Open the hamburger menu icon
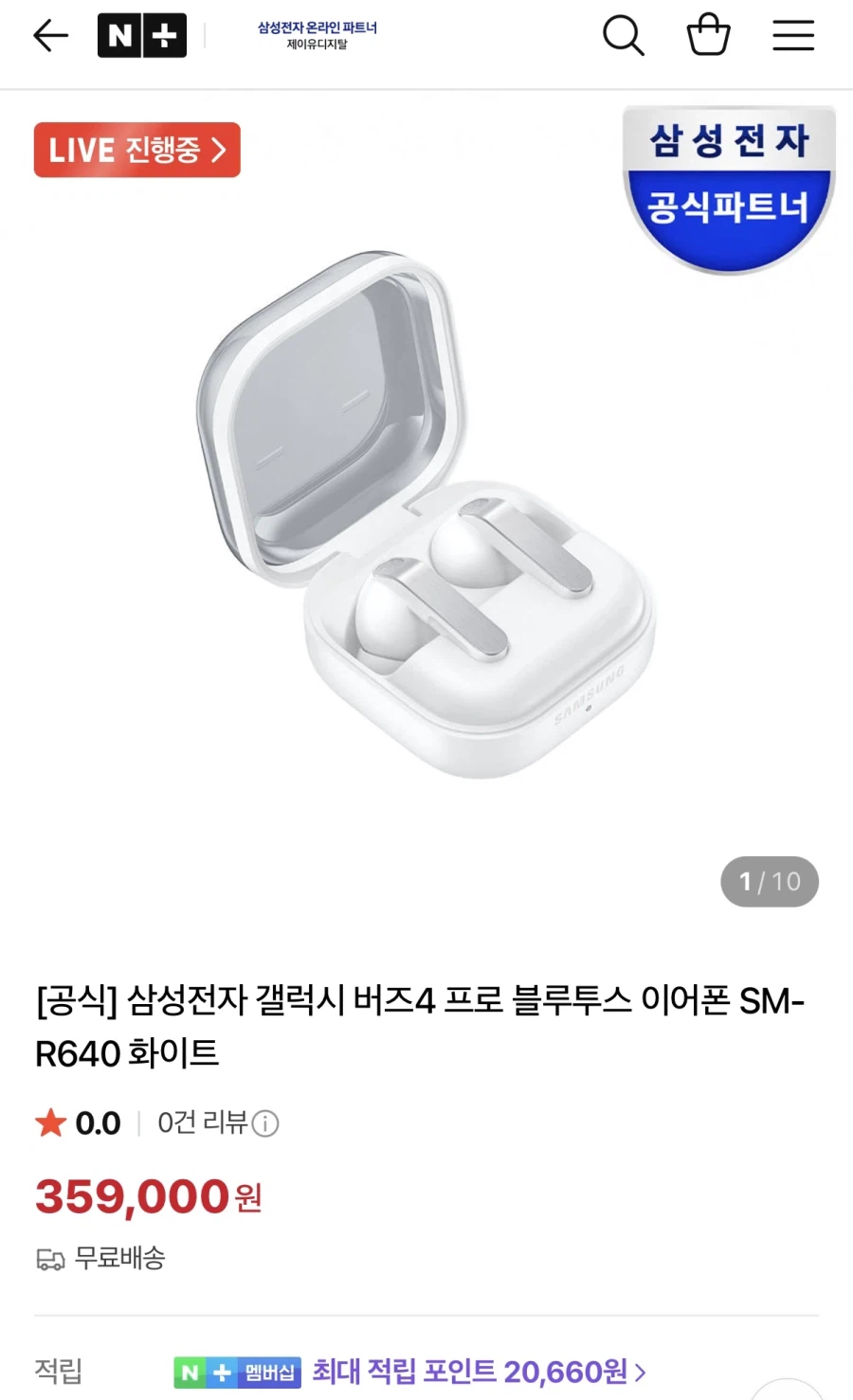Image resolution: width=853 pixels, height=1400 pixels. 793,35
